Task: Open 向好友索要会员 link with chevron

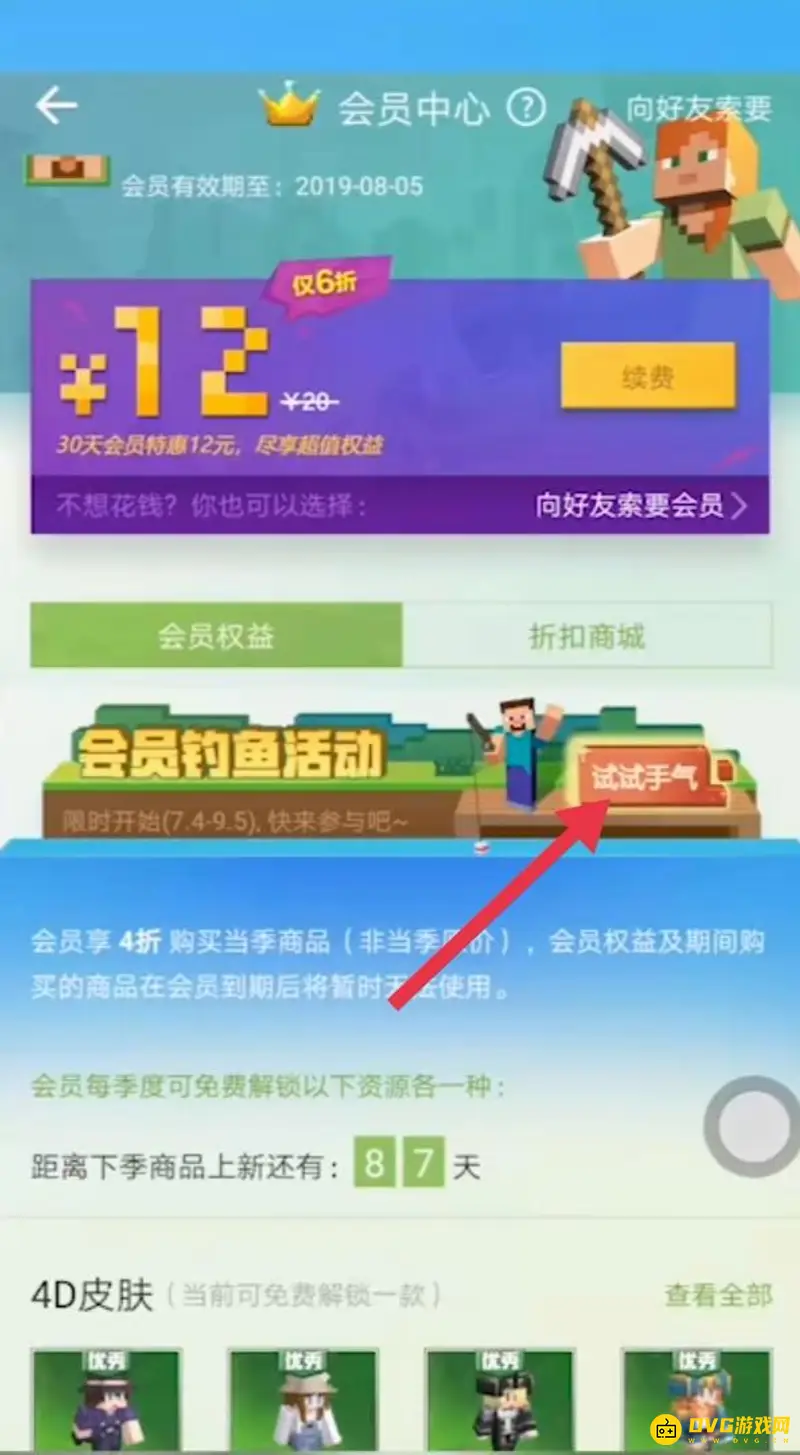Action: point(640,505)
